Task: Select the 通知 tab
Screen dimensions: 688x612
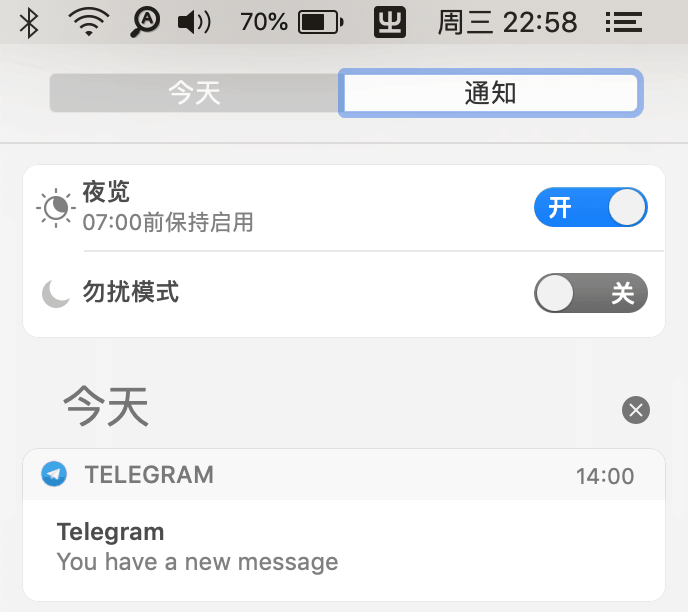Action: (490, 93)
